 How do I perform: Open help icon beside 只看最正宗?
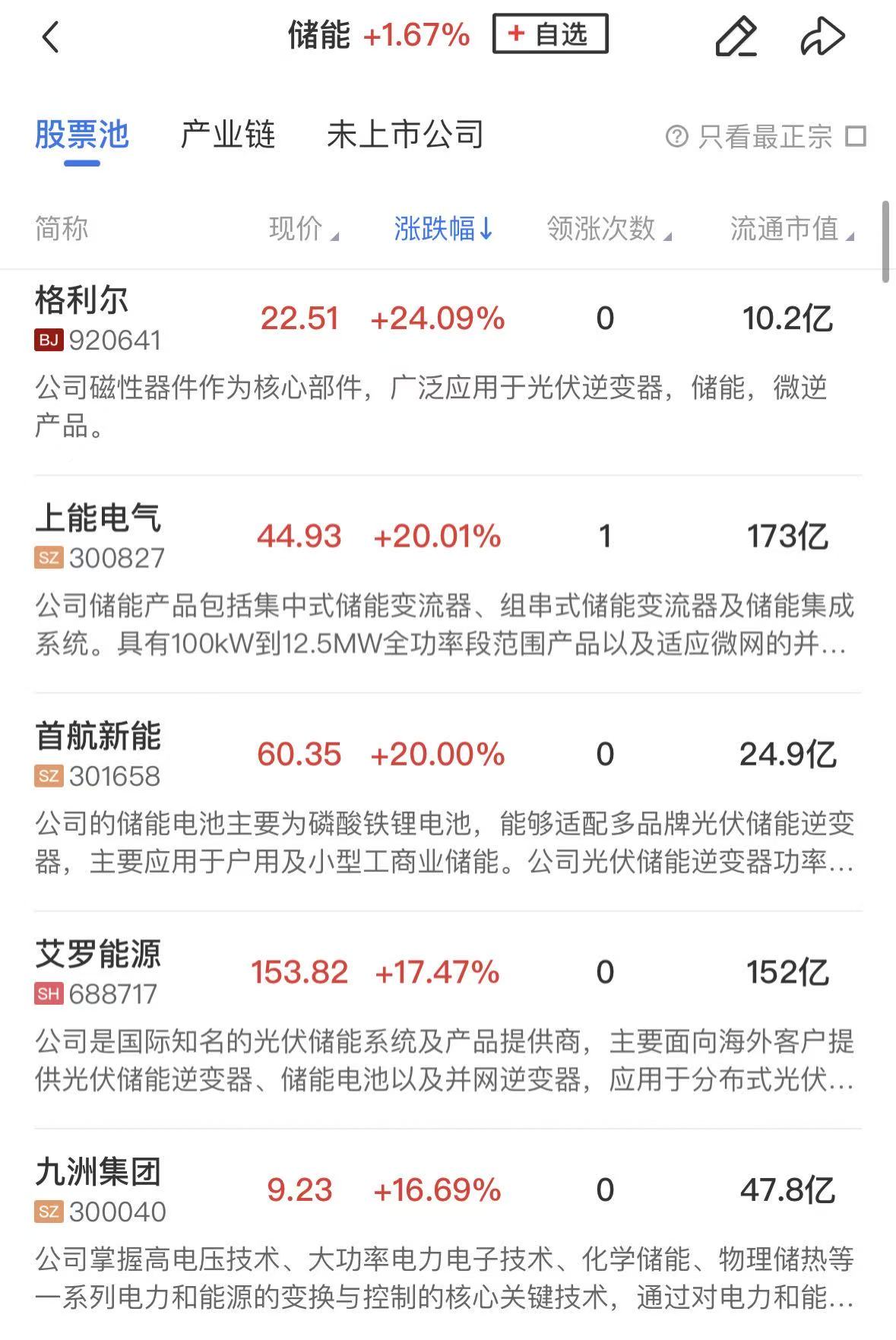point(676,137)
